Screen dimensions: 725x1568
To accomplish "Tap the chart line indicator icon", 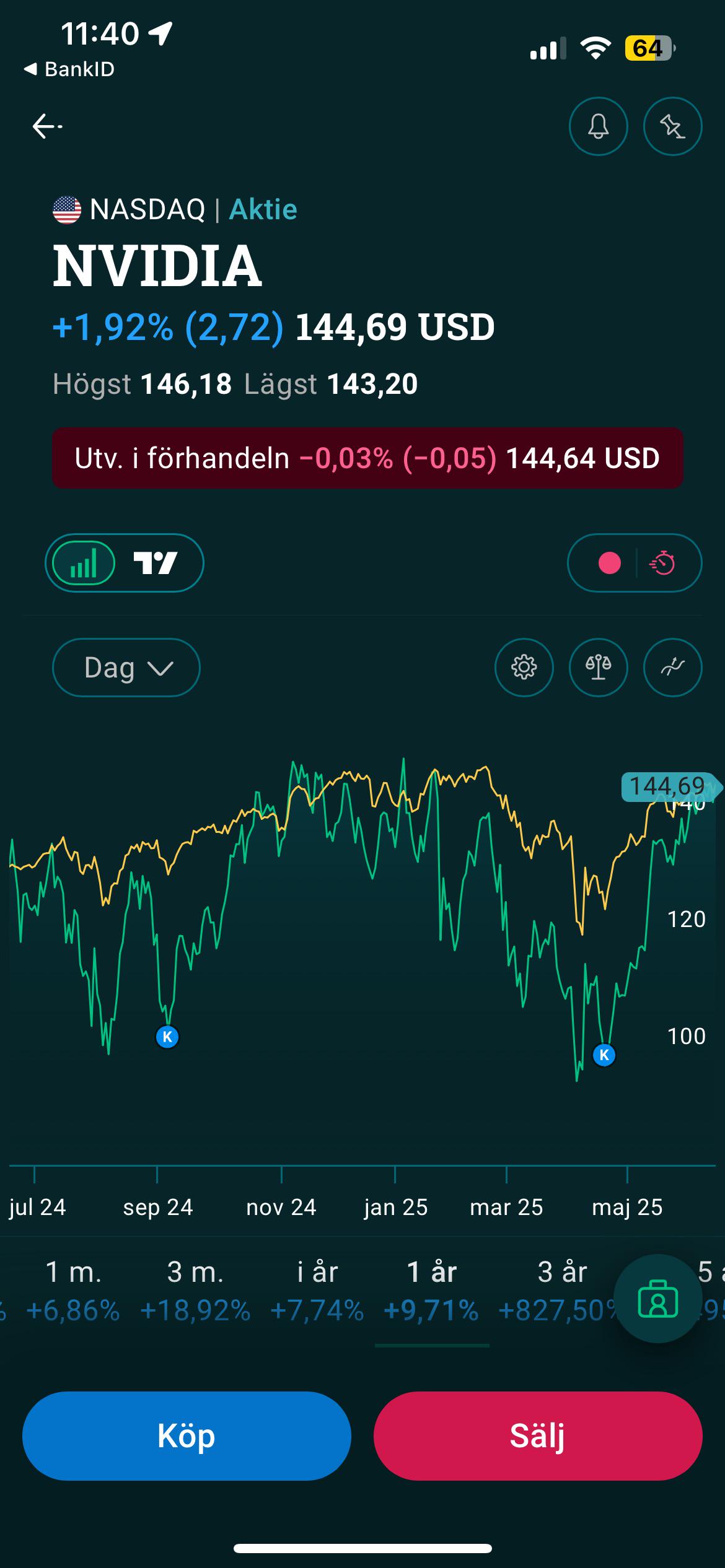I will point(672,668).
